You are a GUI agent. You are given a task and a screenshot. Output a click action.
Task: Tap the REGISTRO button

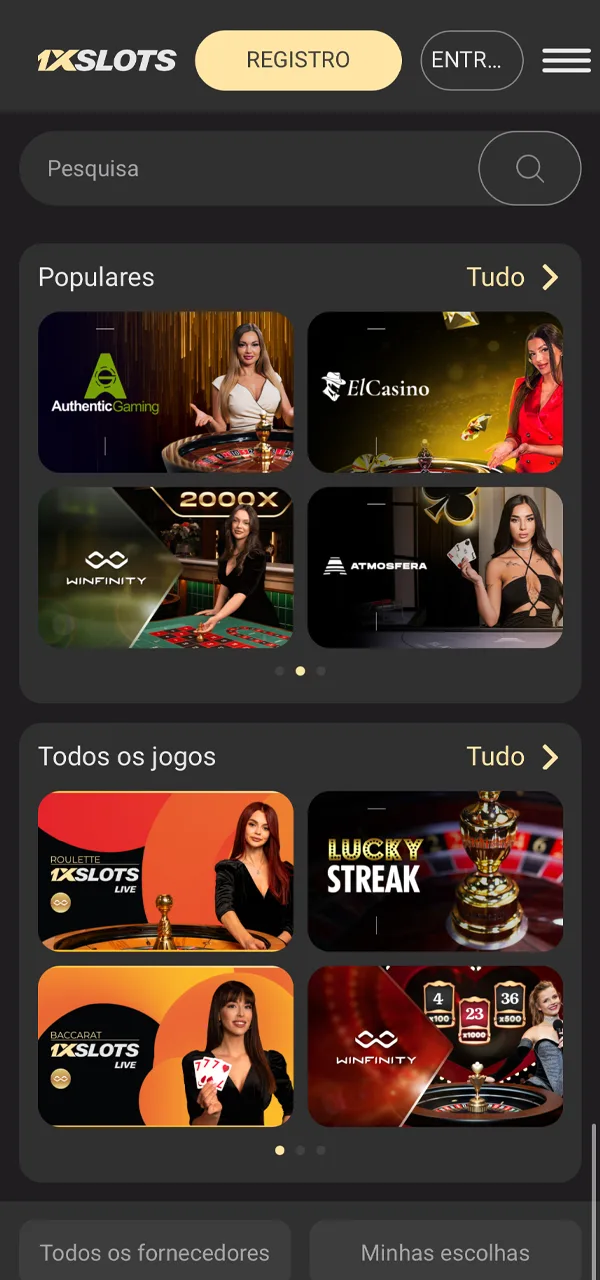point(298,60)
